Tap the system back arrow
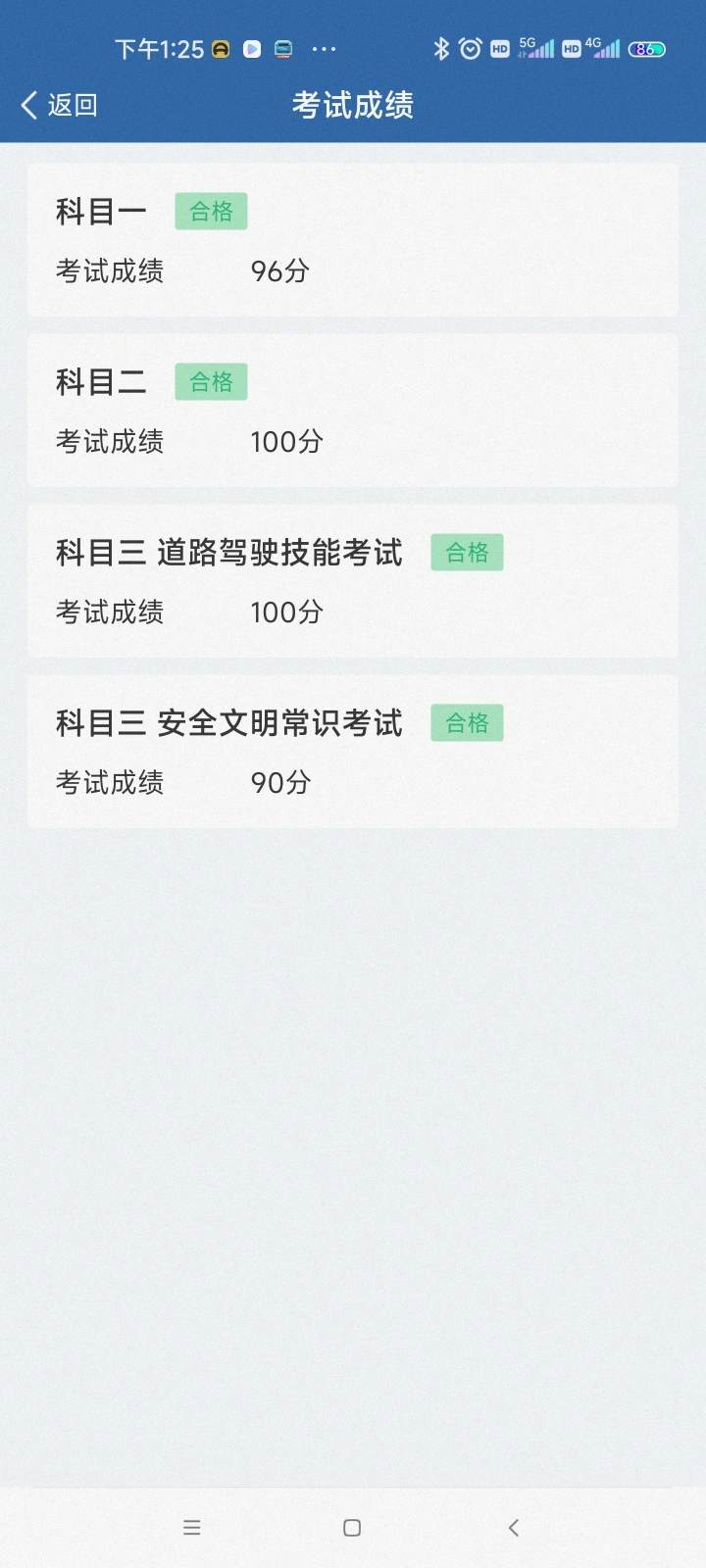Viewport: 706px width, 1568px height. click(513, 1527)
